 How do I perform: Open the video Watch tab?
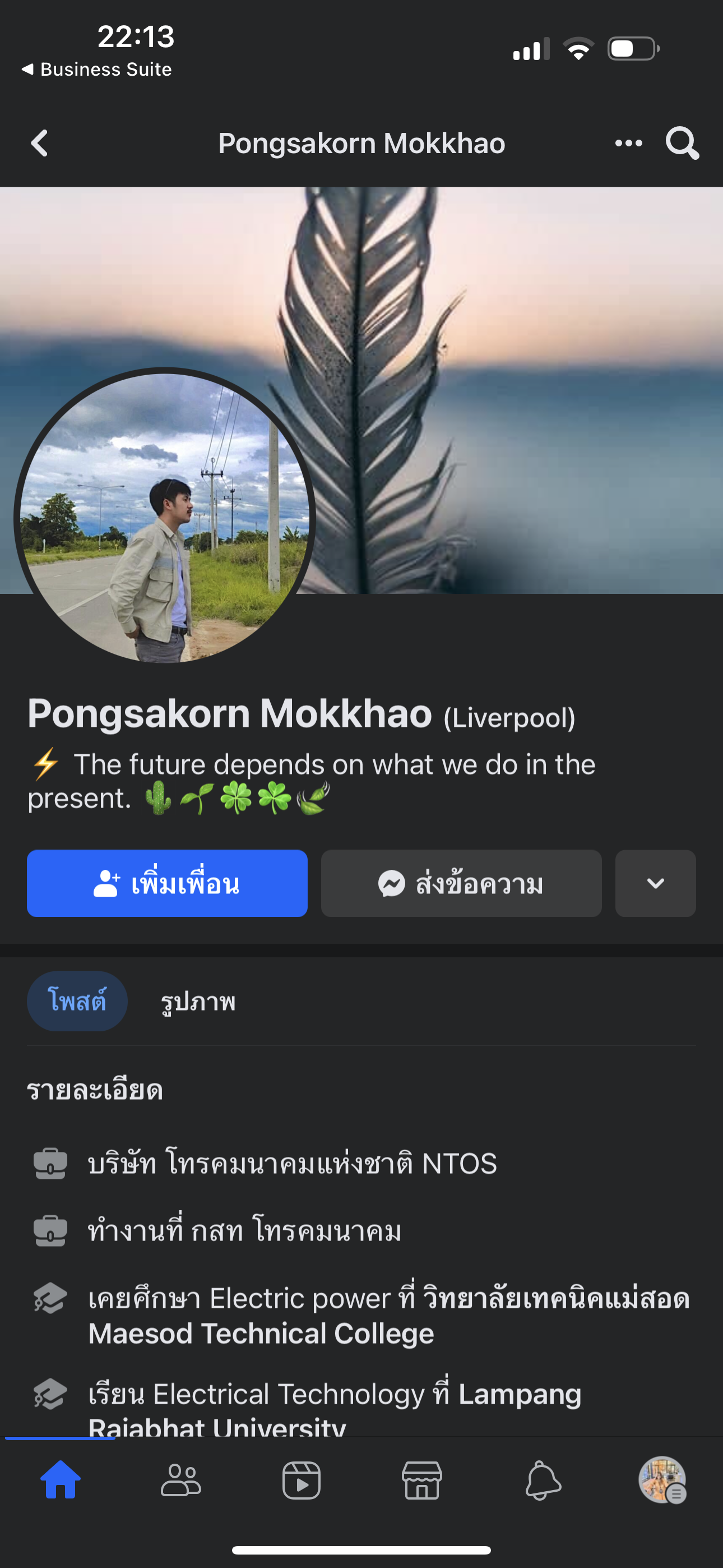[302, 1480]
